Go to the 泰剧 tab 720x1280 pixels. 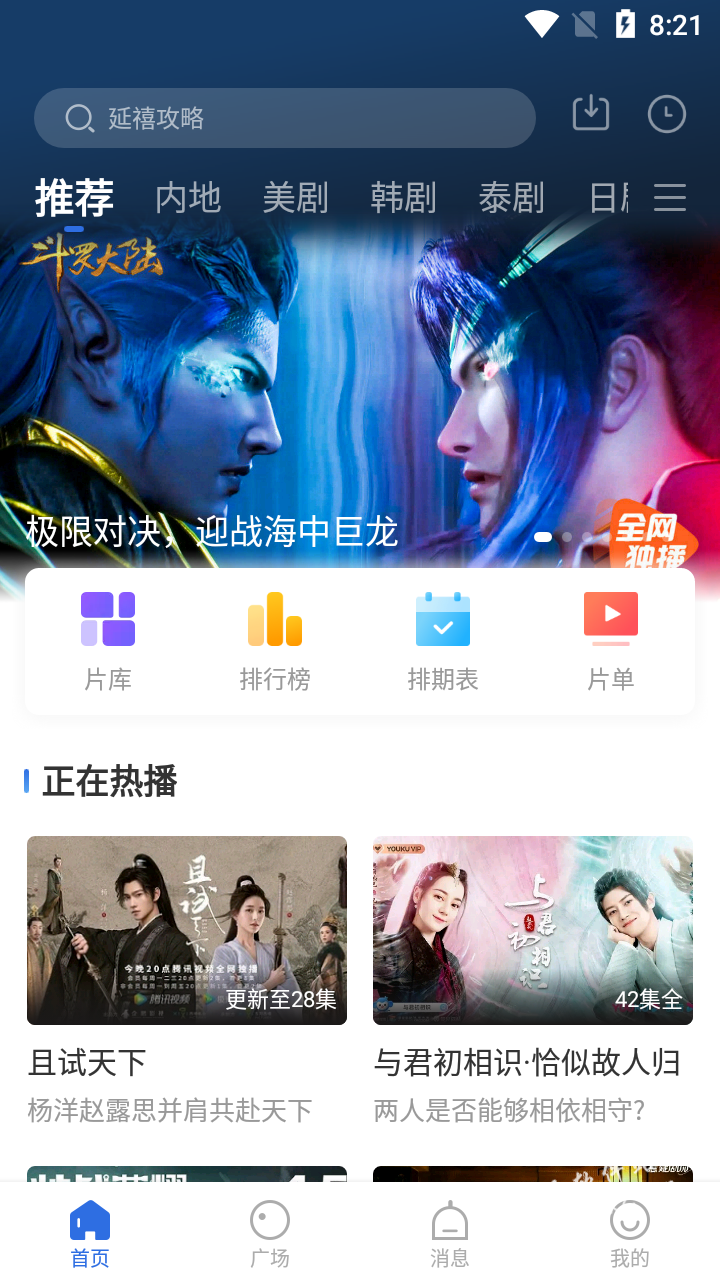(511, 198)
